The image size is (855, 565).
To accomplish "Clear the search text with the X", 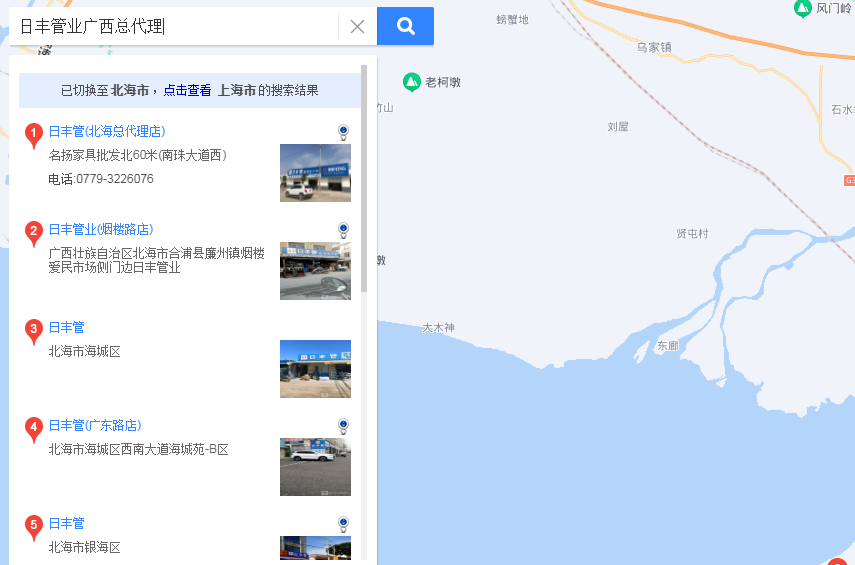I will pos(357,27).
